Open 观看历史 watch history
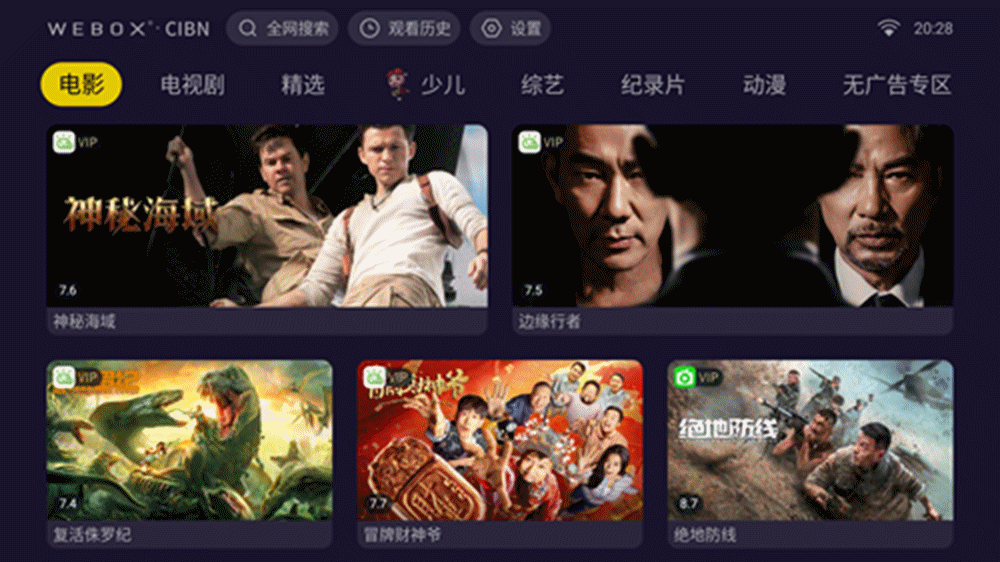This screenshot has width=1000, height=562. point(404,29)
